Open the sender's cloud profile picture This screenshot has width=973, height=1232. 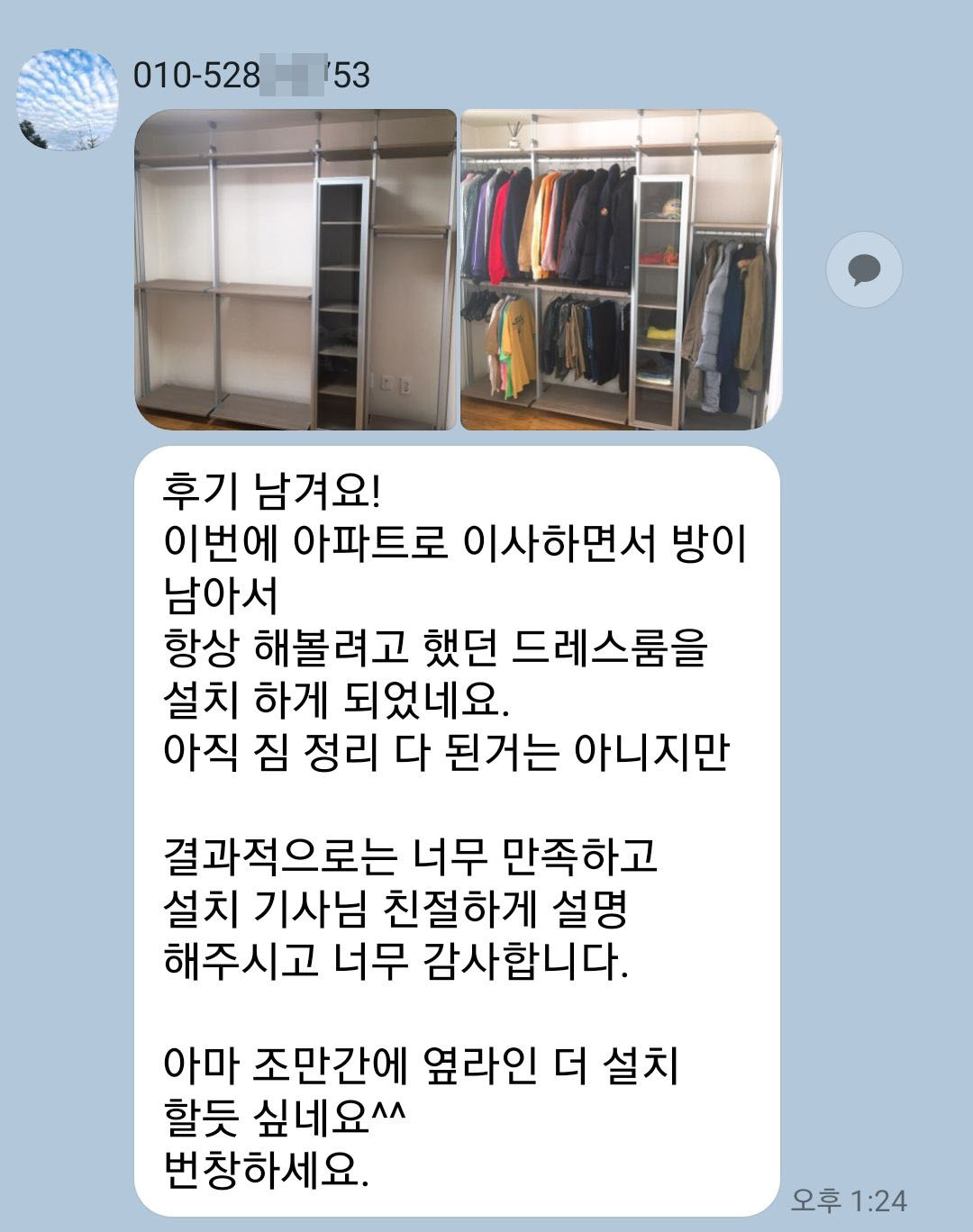pos(68,99)
